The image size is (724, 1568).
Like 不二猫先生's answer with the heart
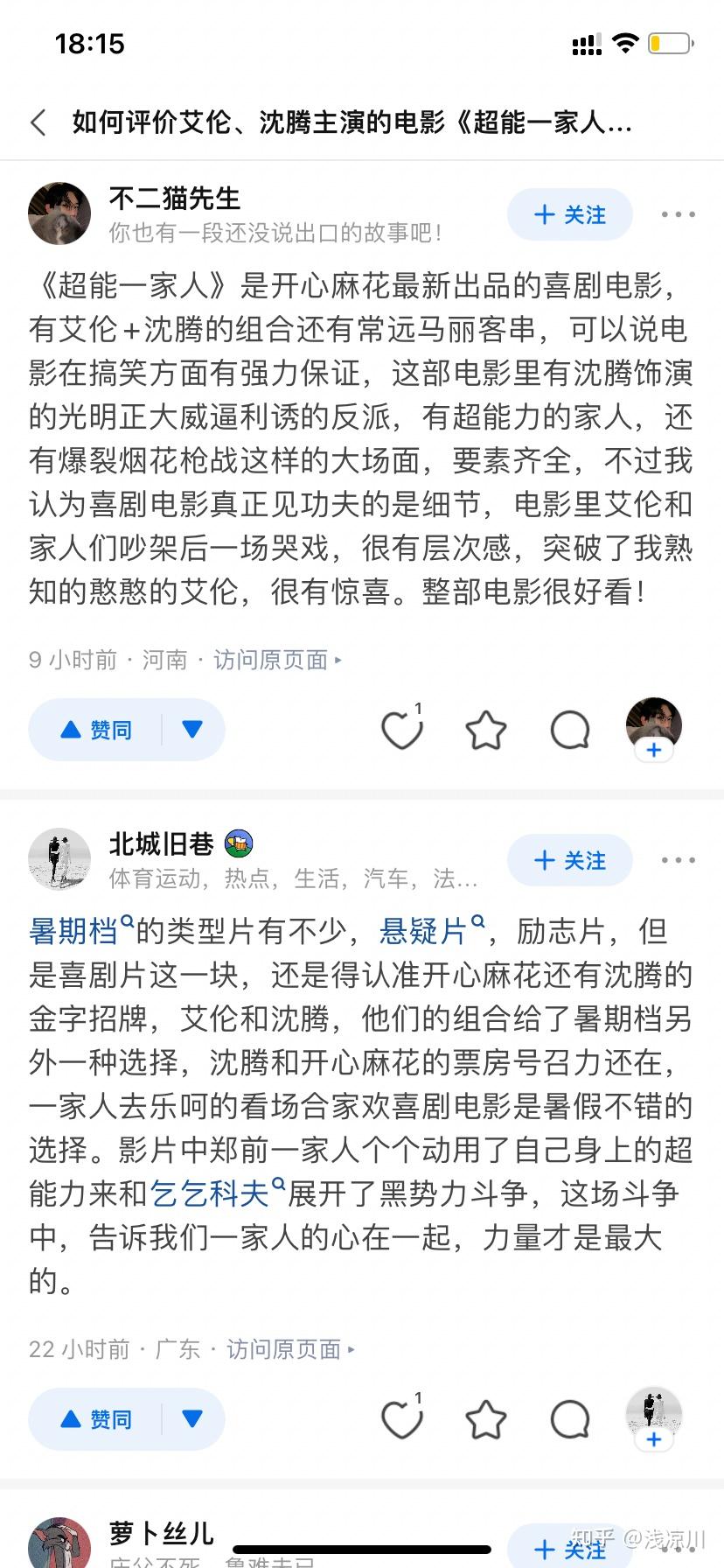click(x=401, y=731)
